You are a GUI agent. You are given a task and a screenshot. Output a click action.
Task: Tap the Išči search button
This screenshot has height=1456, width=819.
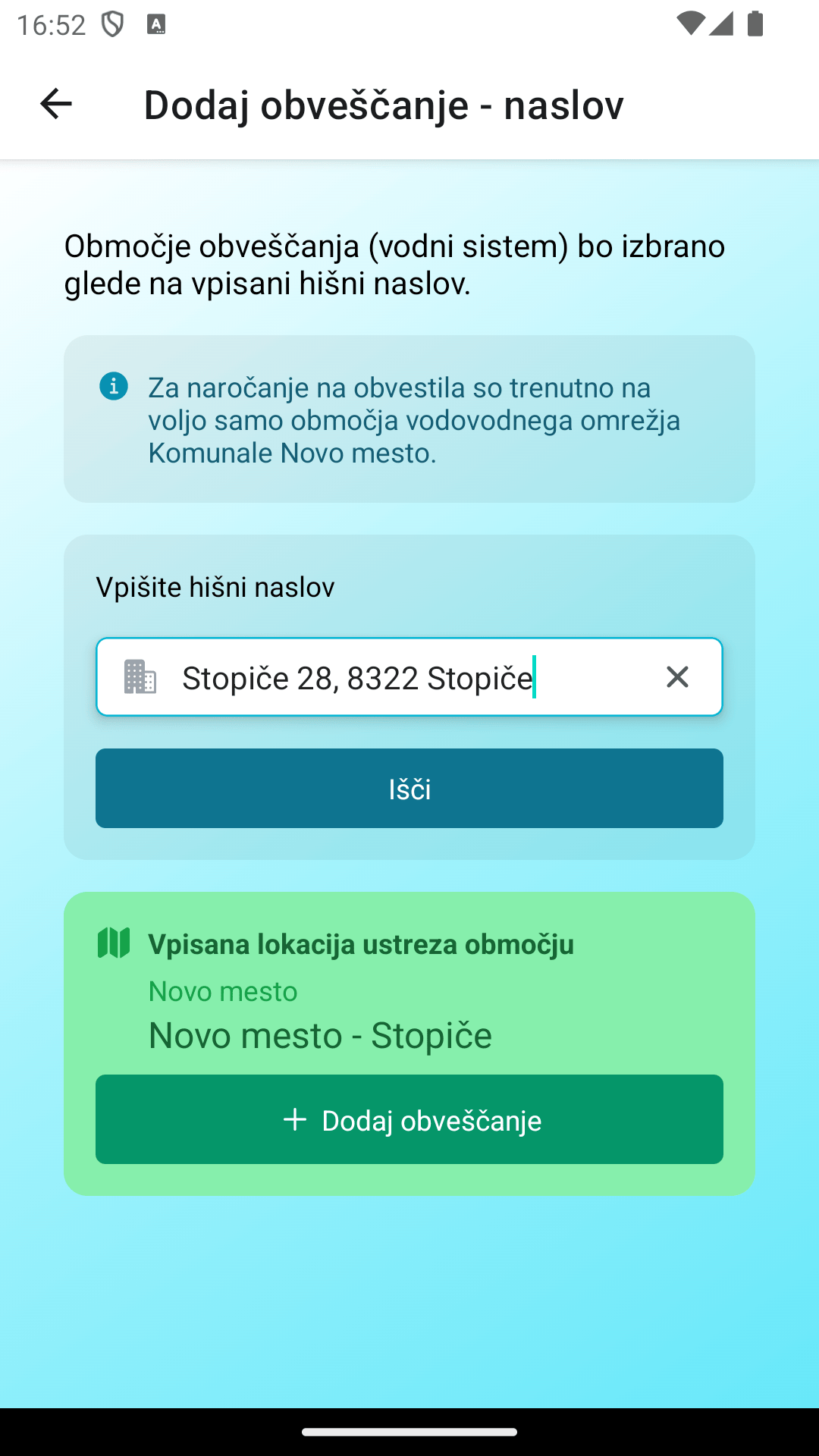click(x=409, y=789)
